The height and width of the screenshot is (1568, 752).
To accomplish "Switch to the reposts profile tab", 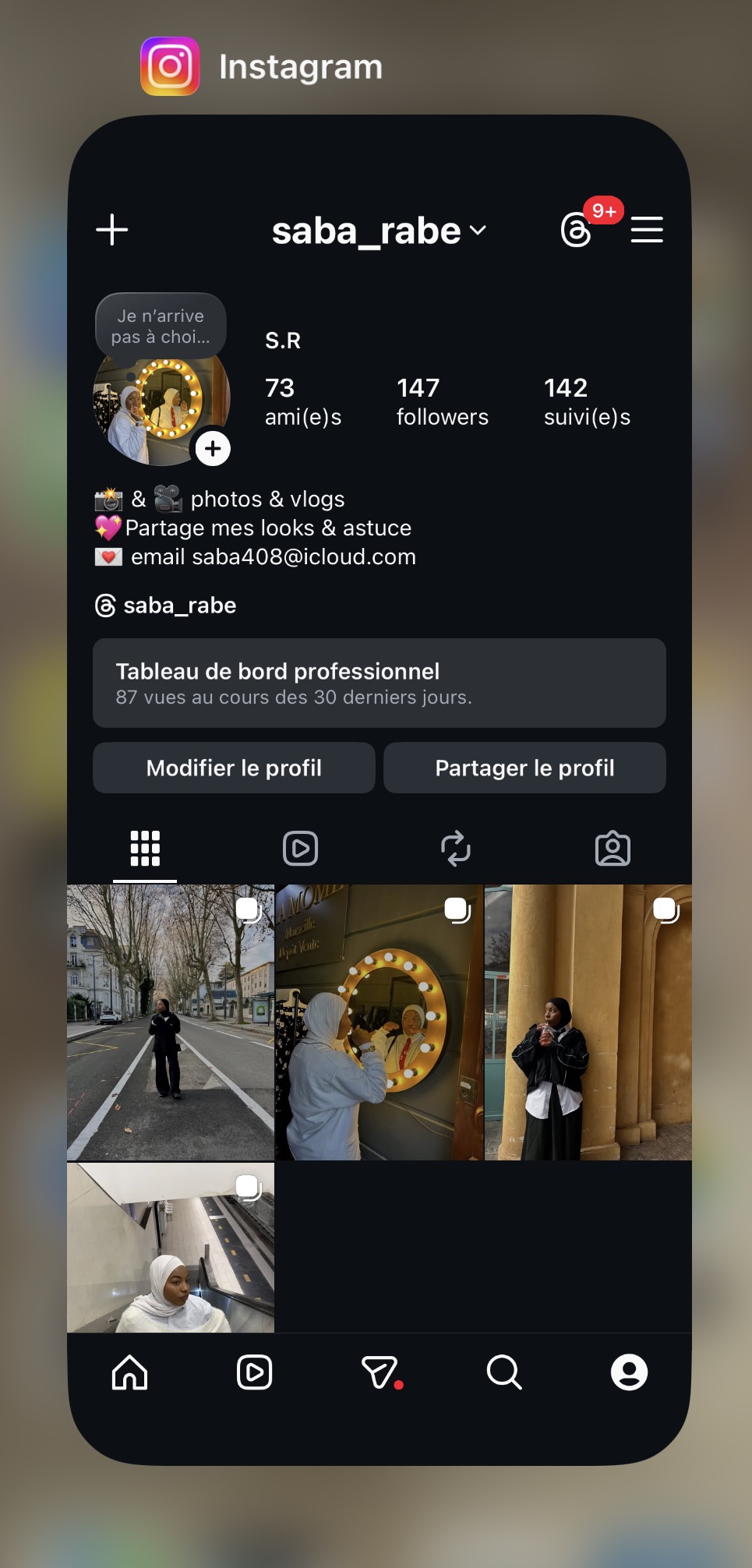I will pyautogui.click(x=456, y=849).
